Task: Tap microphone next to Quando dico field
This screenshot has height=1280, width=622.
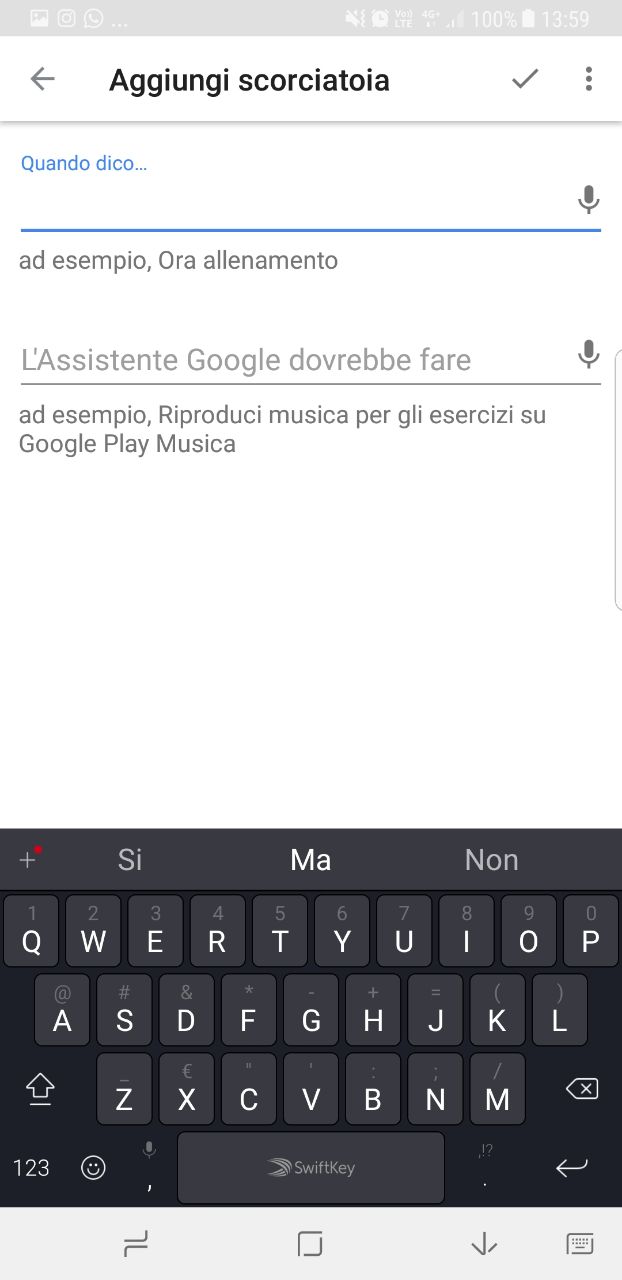Action: 589,200
